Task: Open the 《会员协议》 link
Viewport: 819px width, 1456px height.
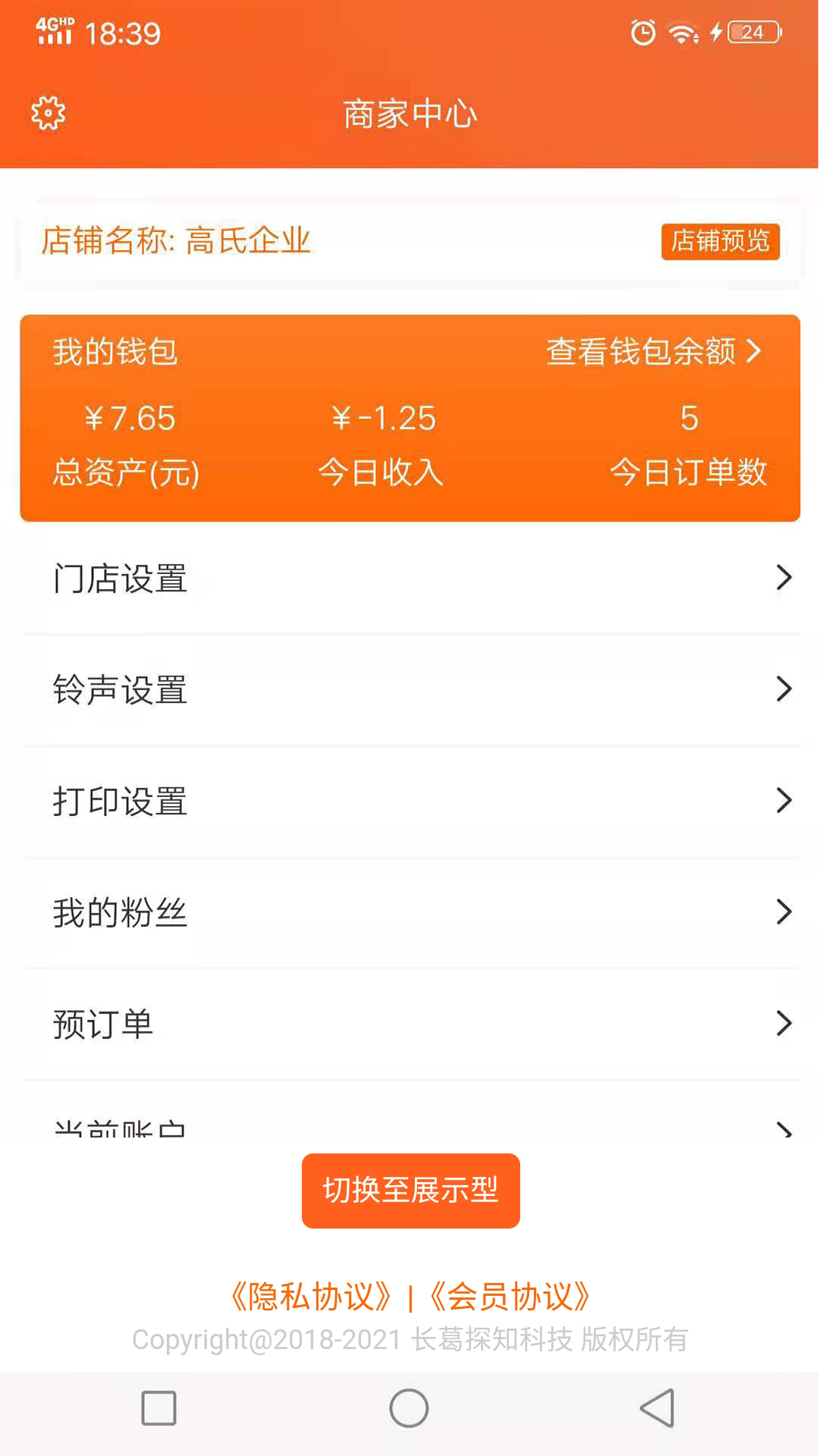Action: (510, 1297)
